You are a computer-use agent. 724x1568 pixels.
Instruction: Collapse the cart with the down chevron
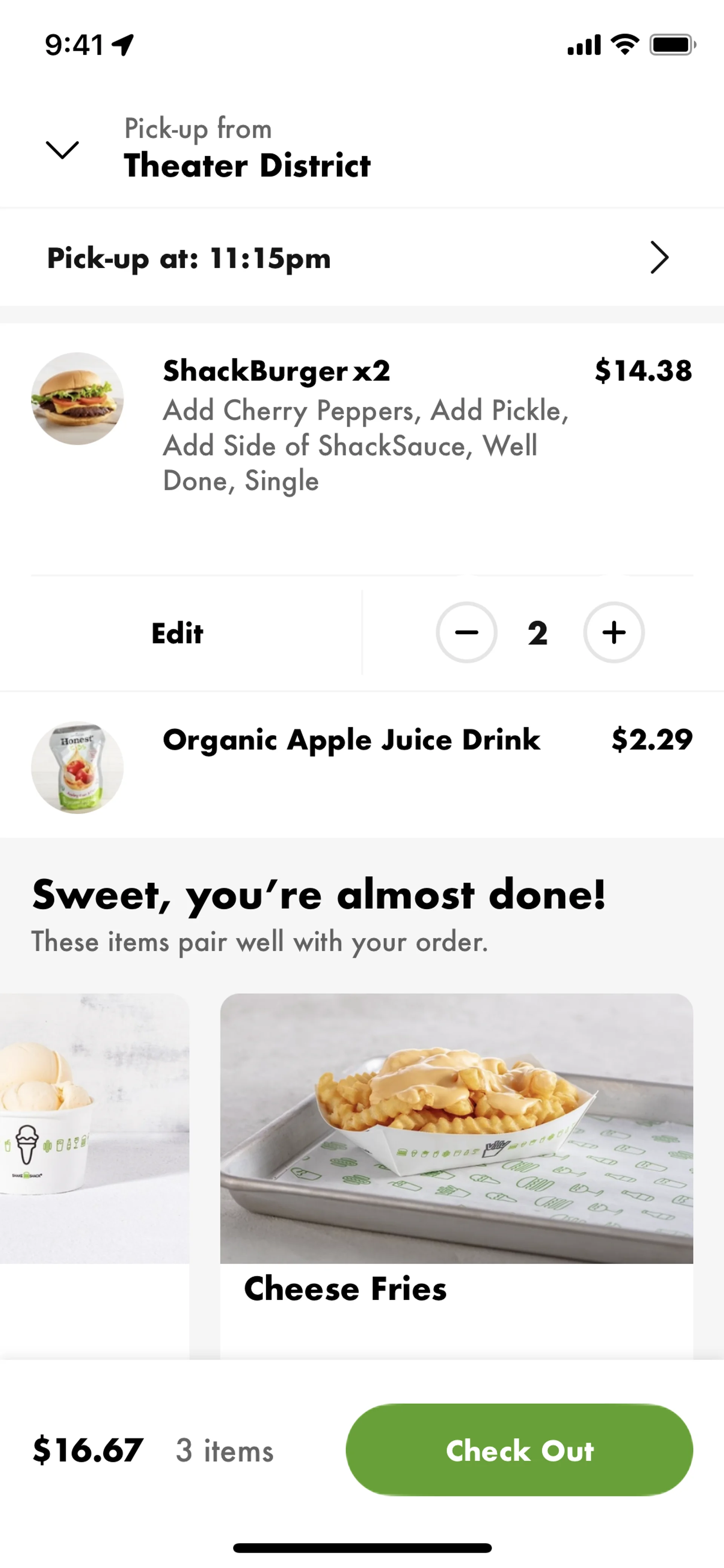62,149
